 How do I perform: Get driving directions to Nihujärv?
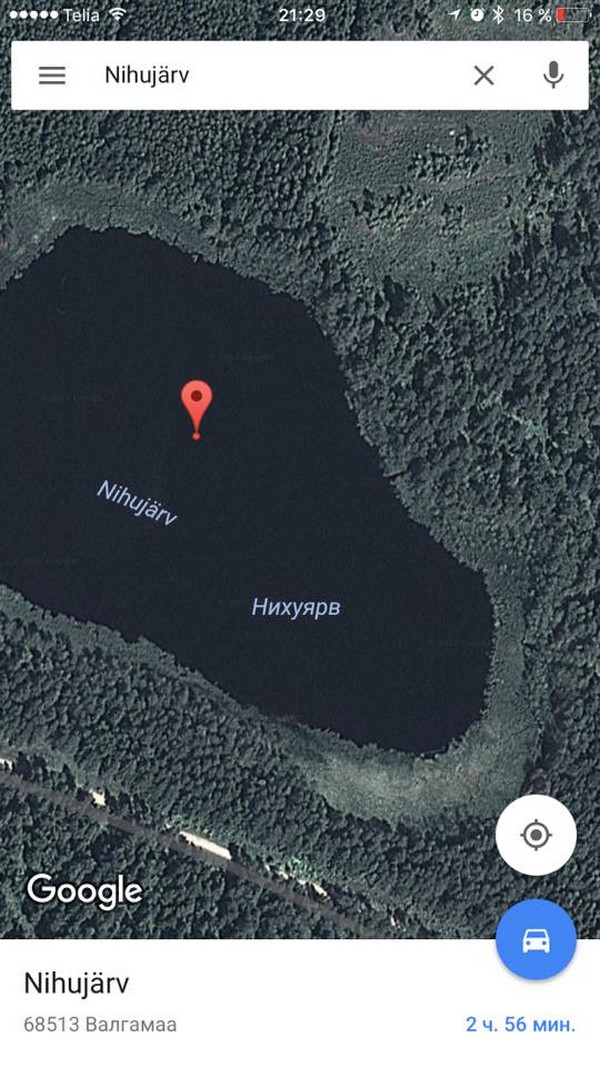[536, 940]
